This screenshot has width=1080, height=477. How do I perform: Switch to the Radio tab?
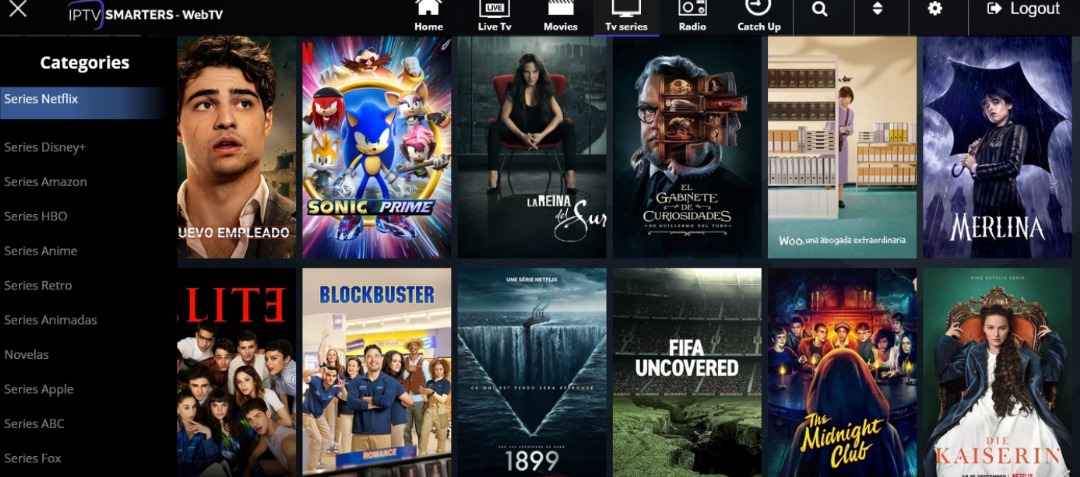pos(692,15)
